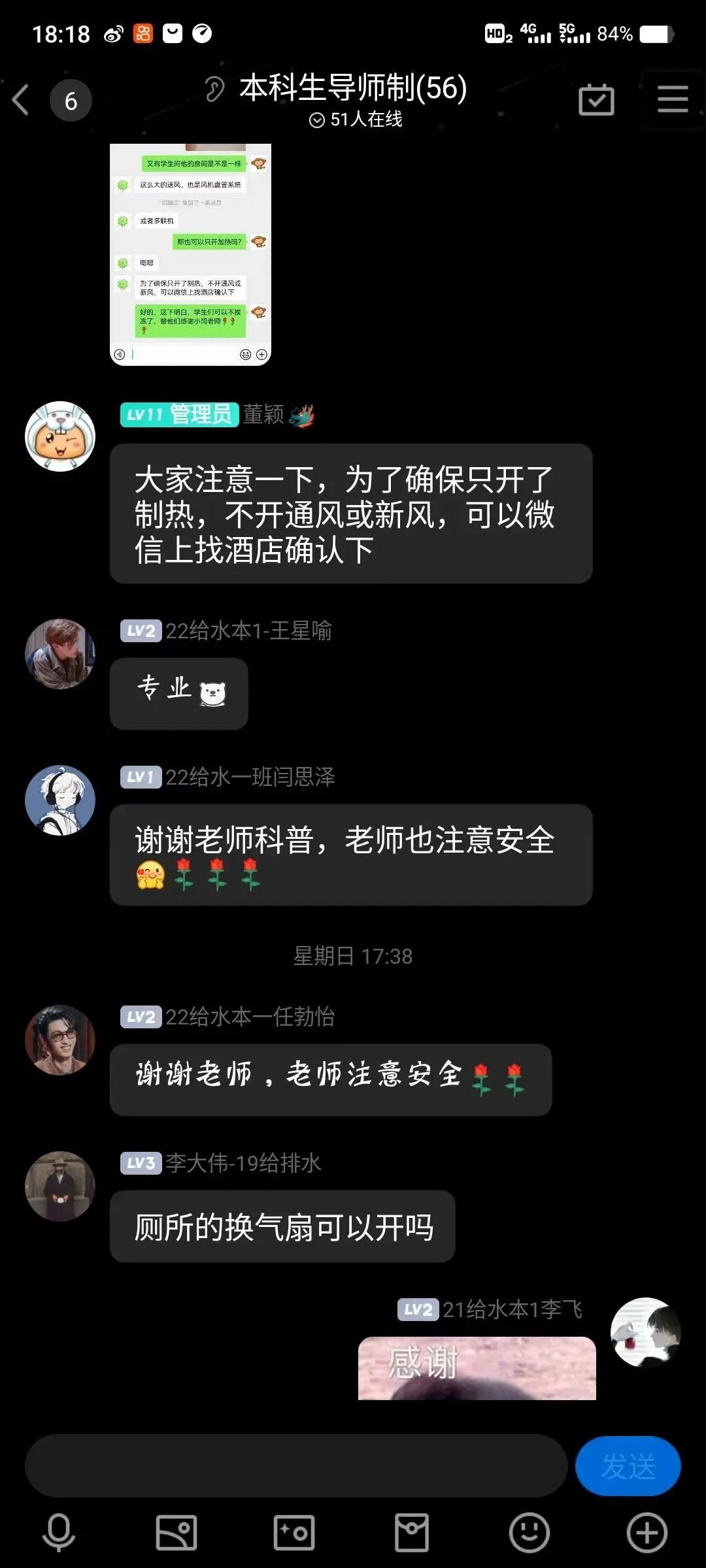The height and width of the screenshot is (1568, 706).
Task: Open 王星喻's profile avatar
Action: click(x=60, y=654)
